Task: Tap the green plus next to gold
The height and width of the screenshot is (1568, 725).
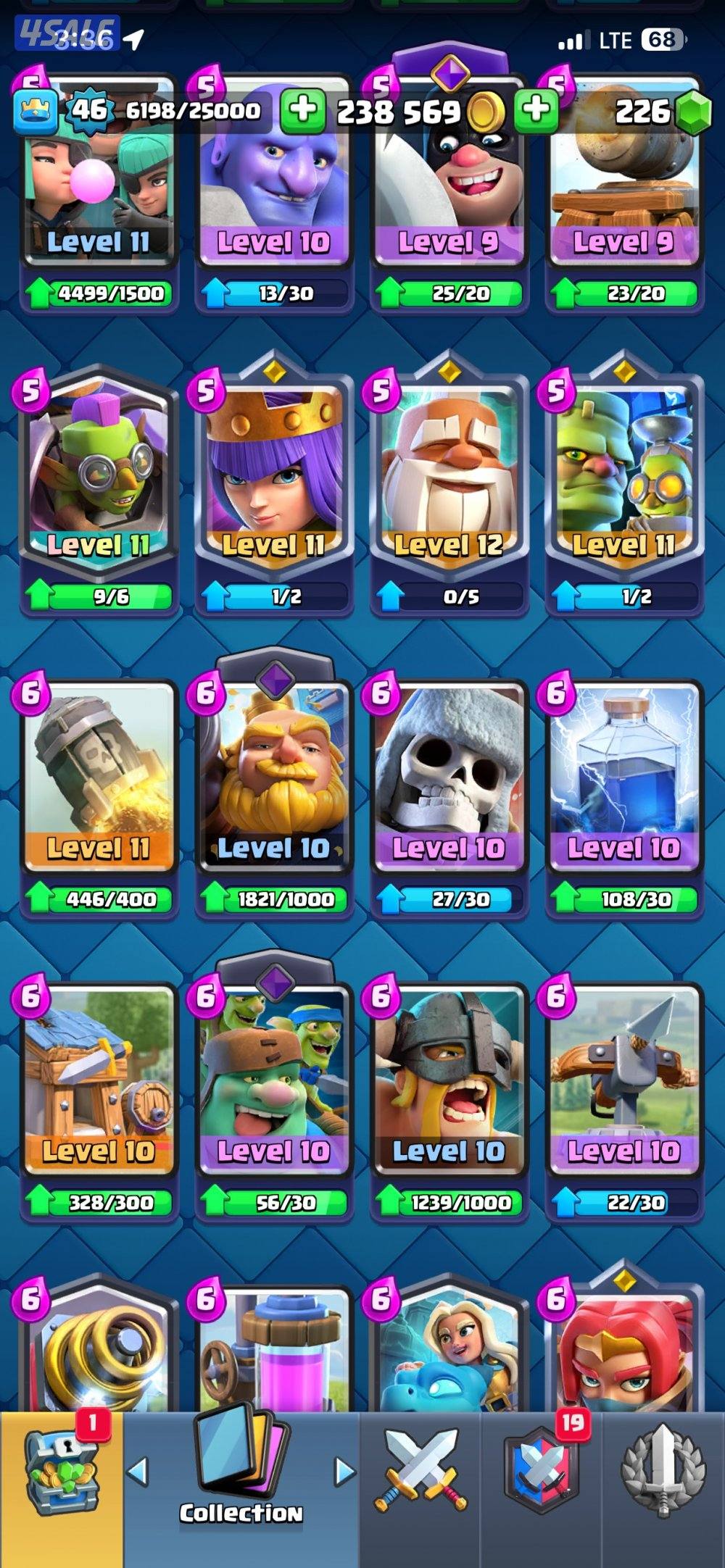Action: pyautogui.click(x=536, y=111)
